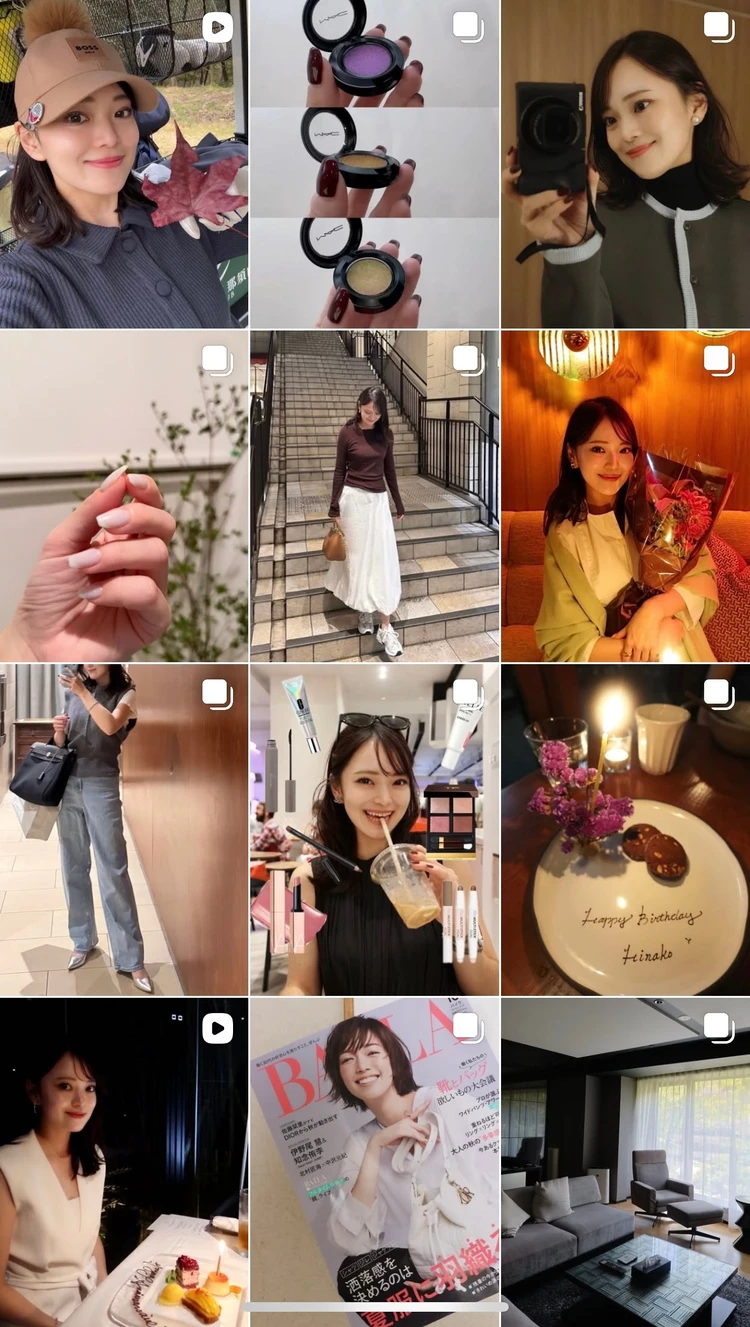
Task: Open the mirror selfie with the black camera
Action: [x=626, y=165]
